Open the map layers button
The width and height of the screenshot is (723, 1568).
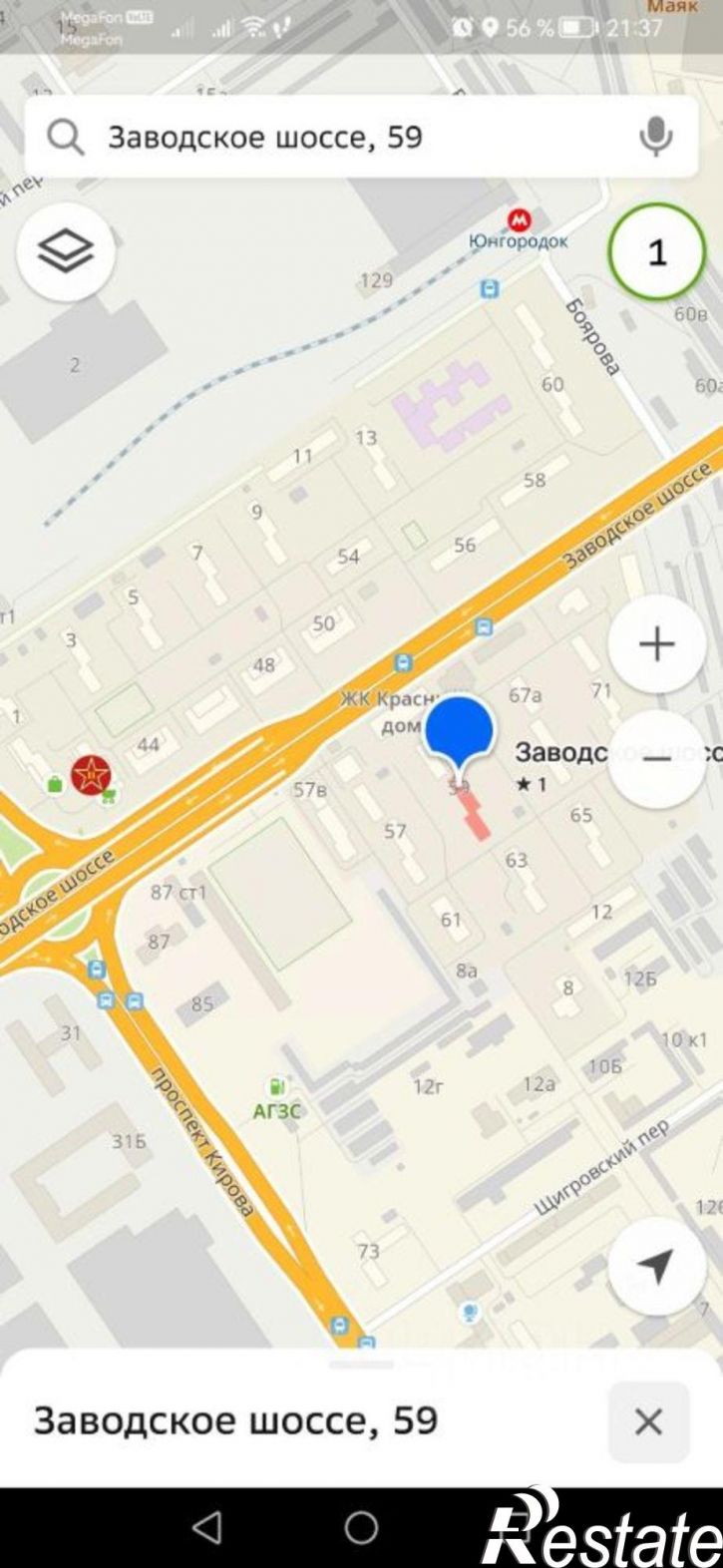66,251
